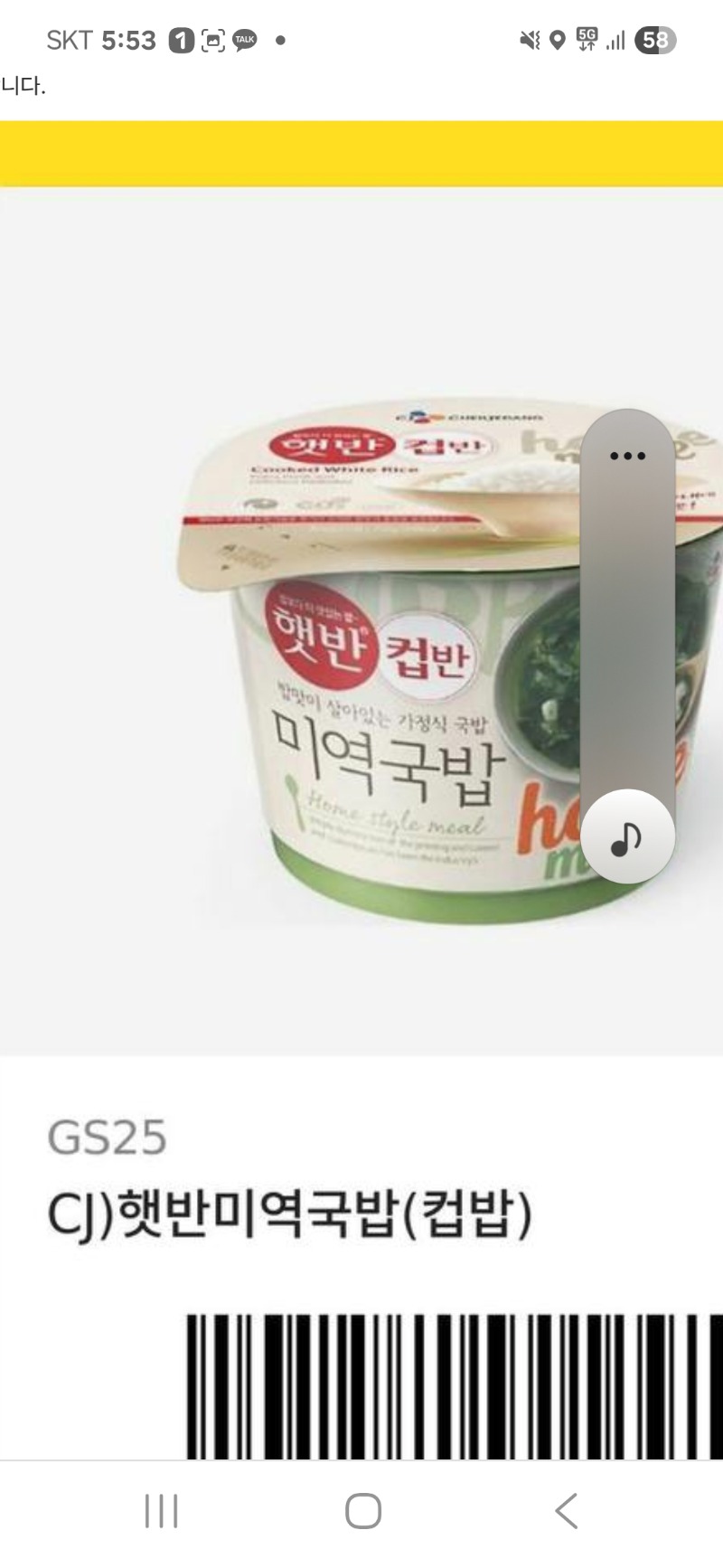Open more volume settings via three dots

627,456
